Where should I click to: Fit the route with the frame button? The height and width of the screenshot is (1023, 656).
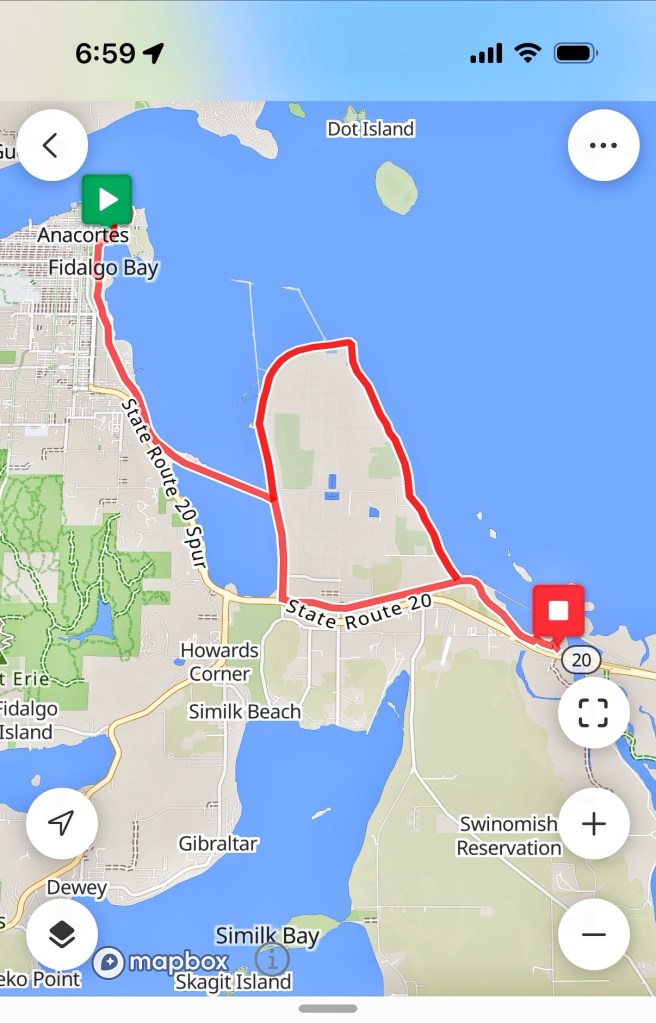(593, 713)
